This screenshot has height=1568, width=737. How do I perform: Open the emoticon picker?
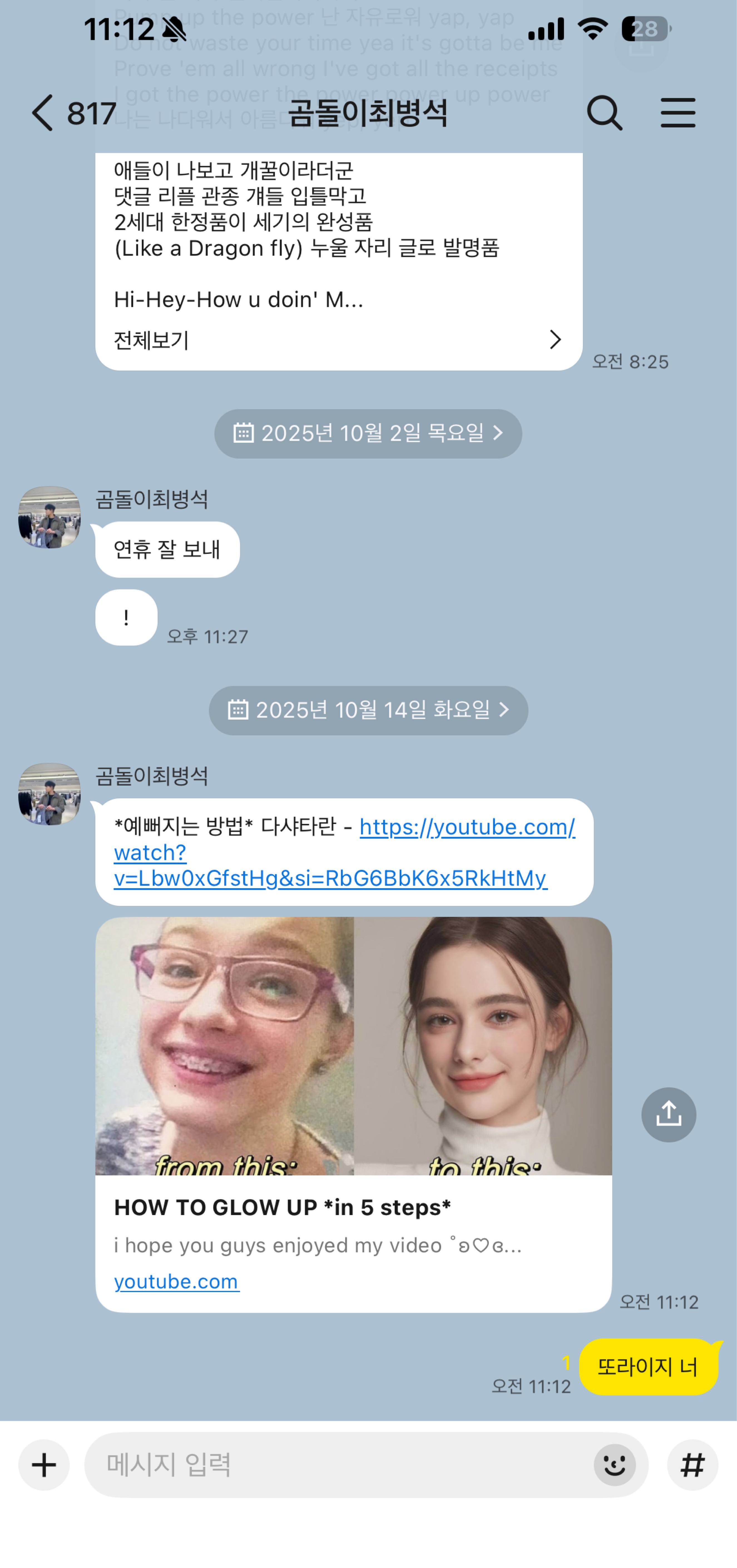coord(614,1465)
